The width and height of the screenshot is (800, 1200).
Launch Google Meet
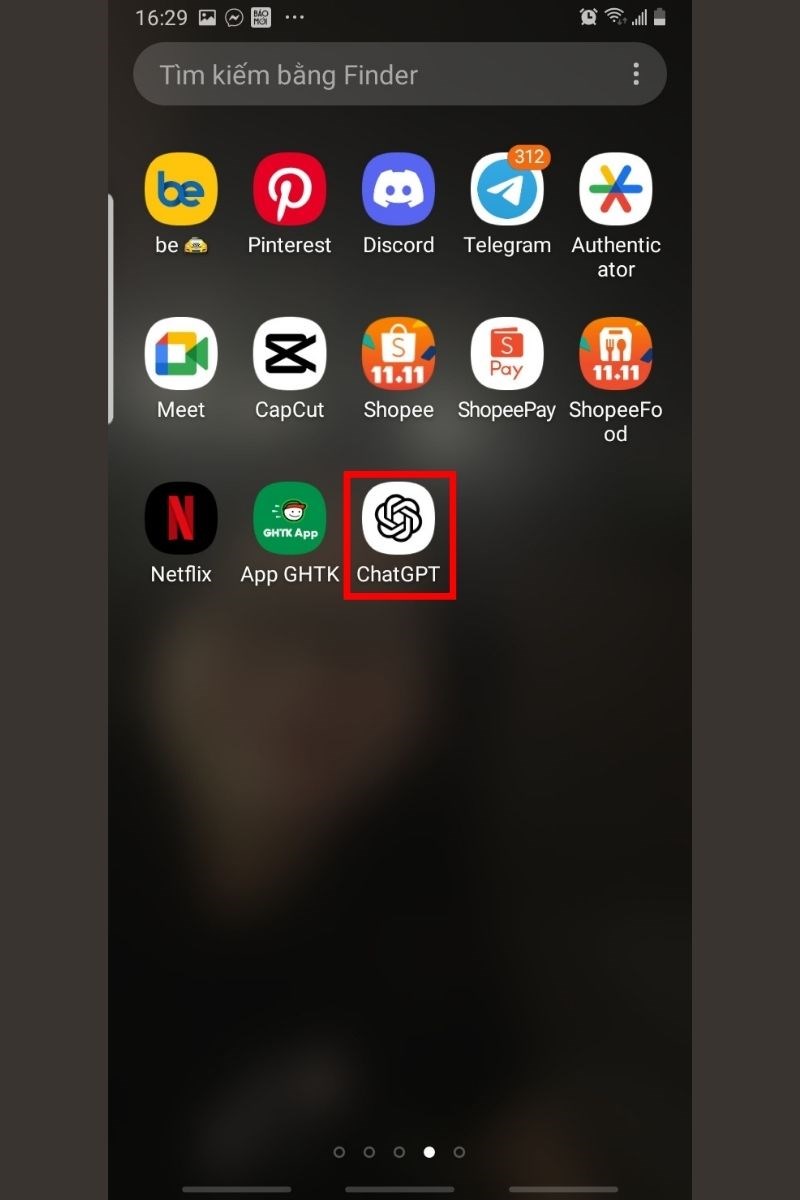click(181, 354)
